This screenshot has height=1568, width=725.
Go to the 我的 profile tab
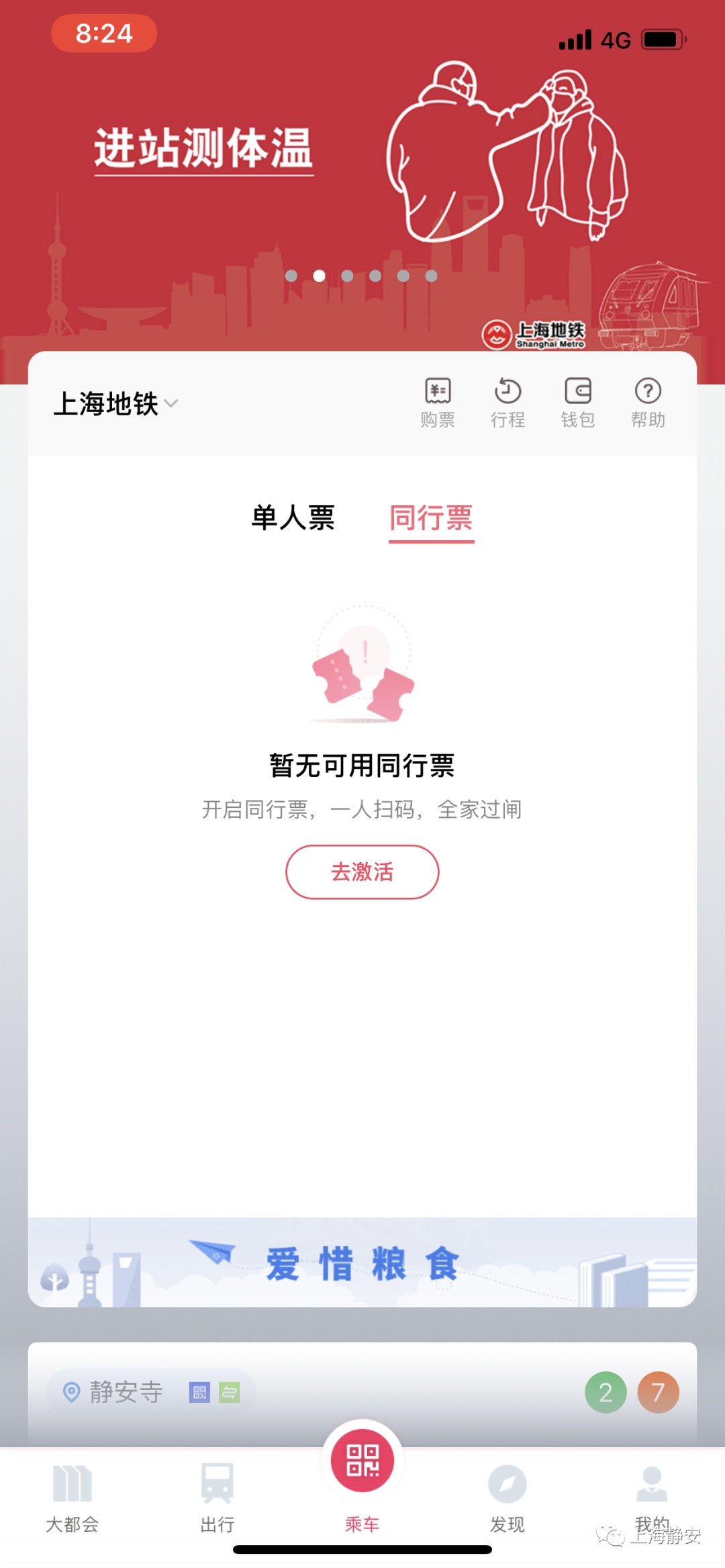coord(652,1493)
